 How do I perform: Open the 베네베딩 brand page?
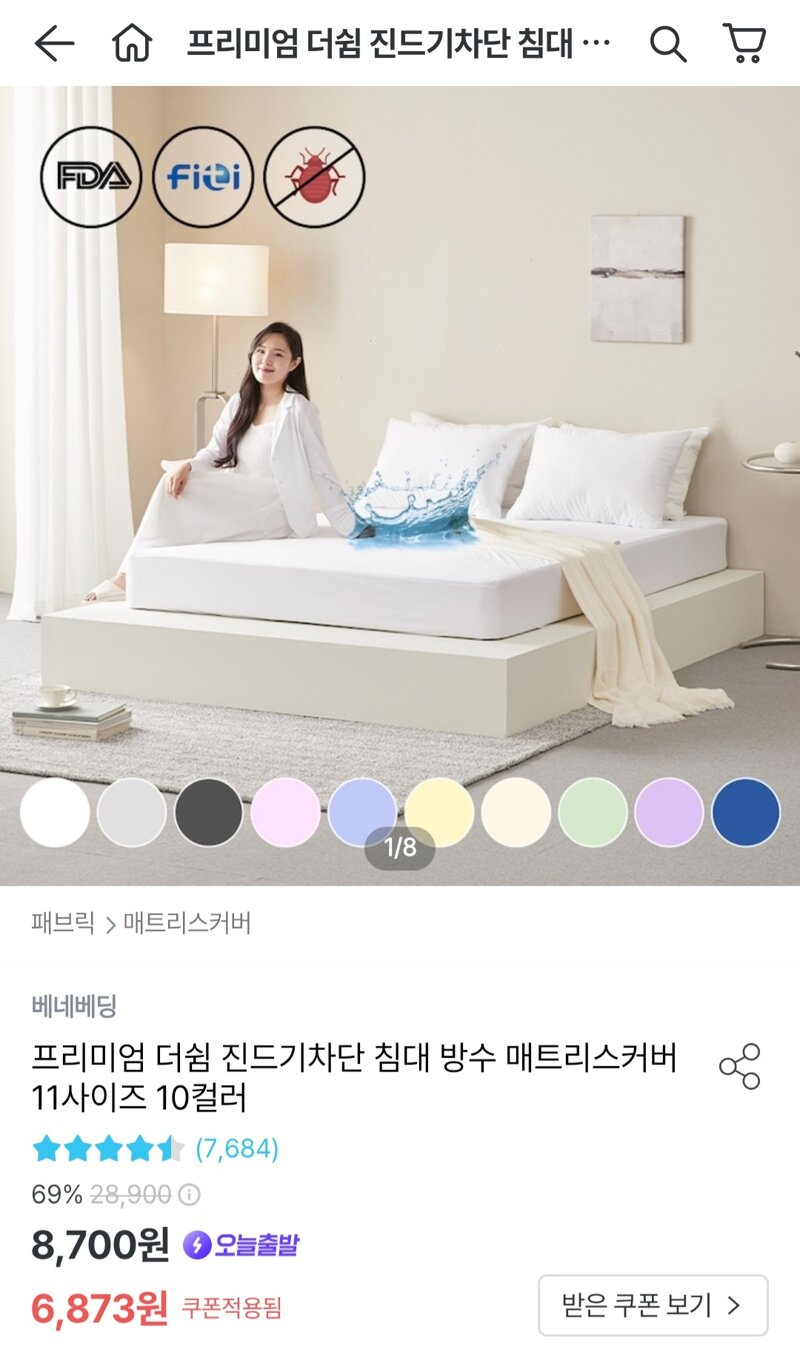point(74,1007)
